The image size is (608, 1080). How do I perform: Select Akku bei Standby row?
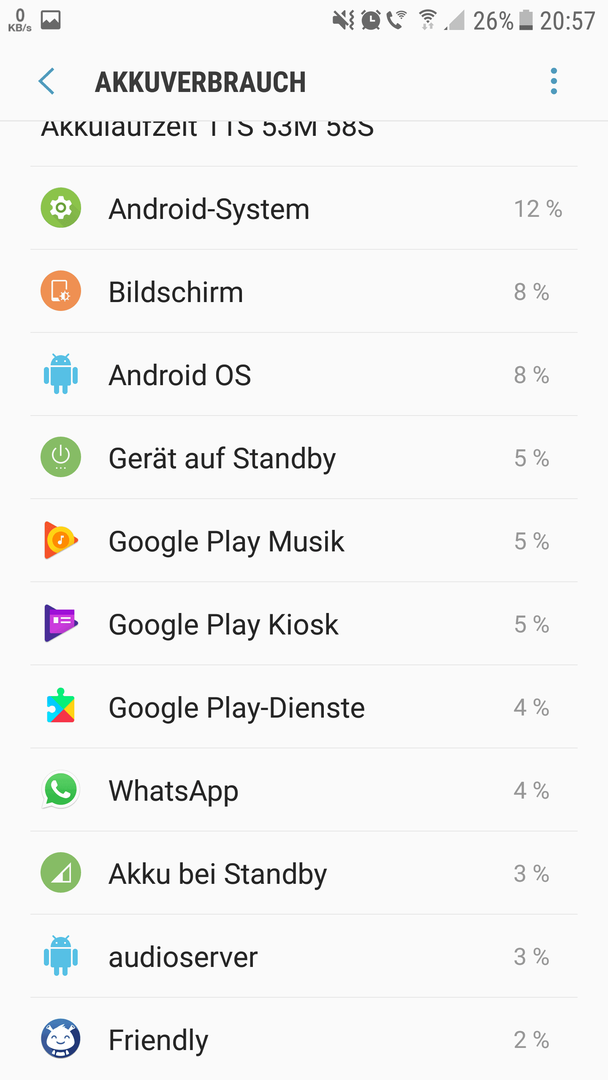[x=304, y=873]
